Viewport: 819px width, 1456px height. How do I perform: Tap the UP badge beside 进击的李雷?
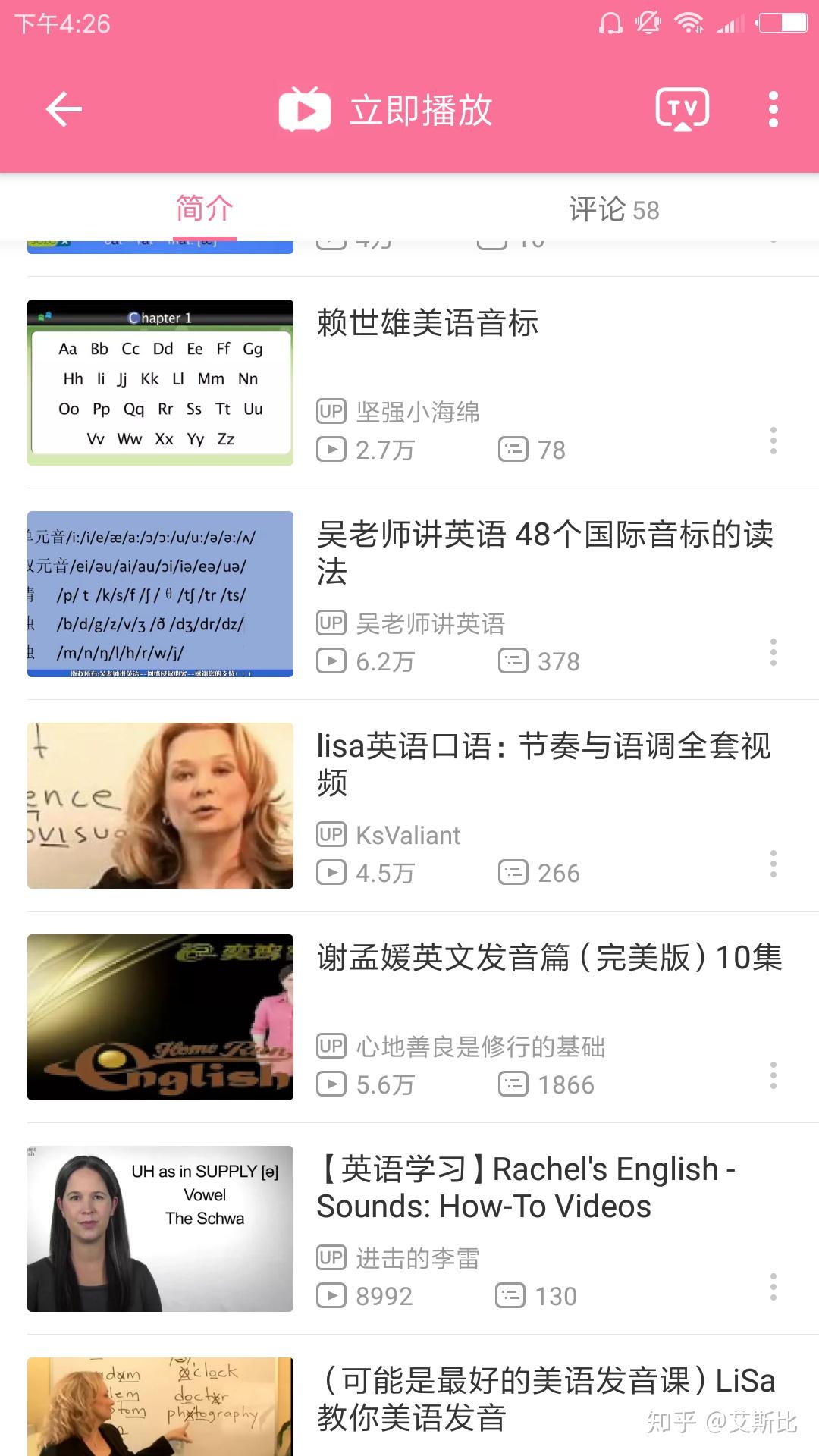click(x=330, y=1257)
